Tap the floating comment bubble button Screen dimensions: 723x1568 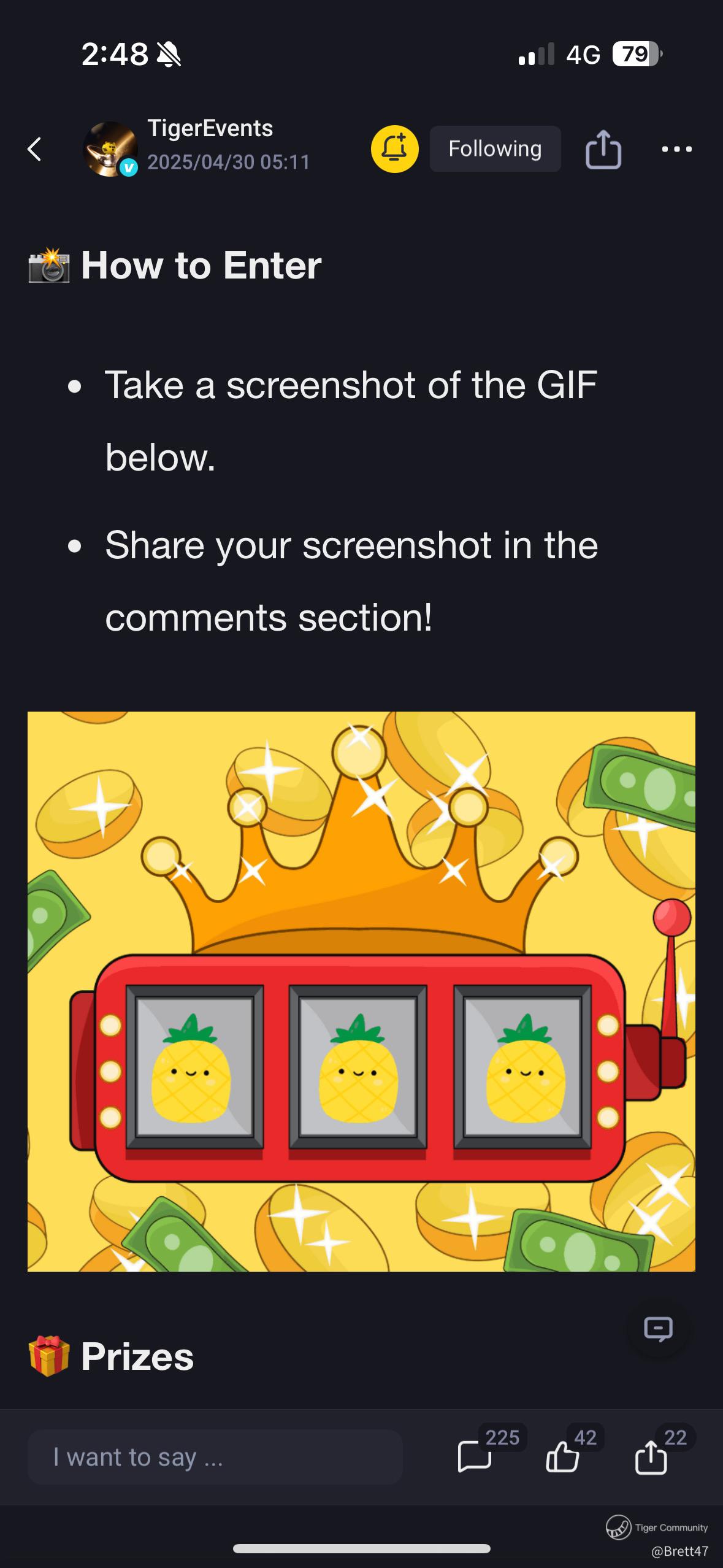click(658, 1329)
